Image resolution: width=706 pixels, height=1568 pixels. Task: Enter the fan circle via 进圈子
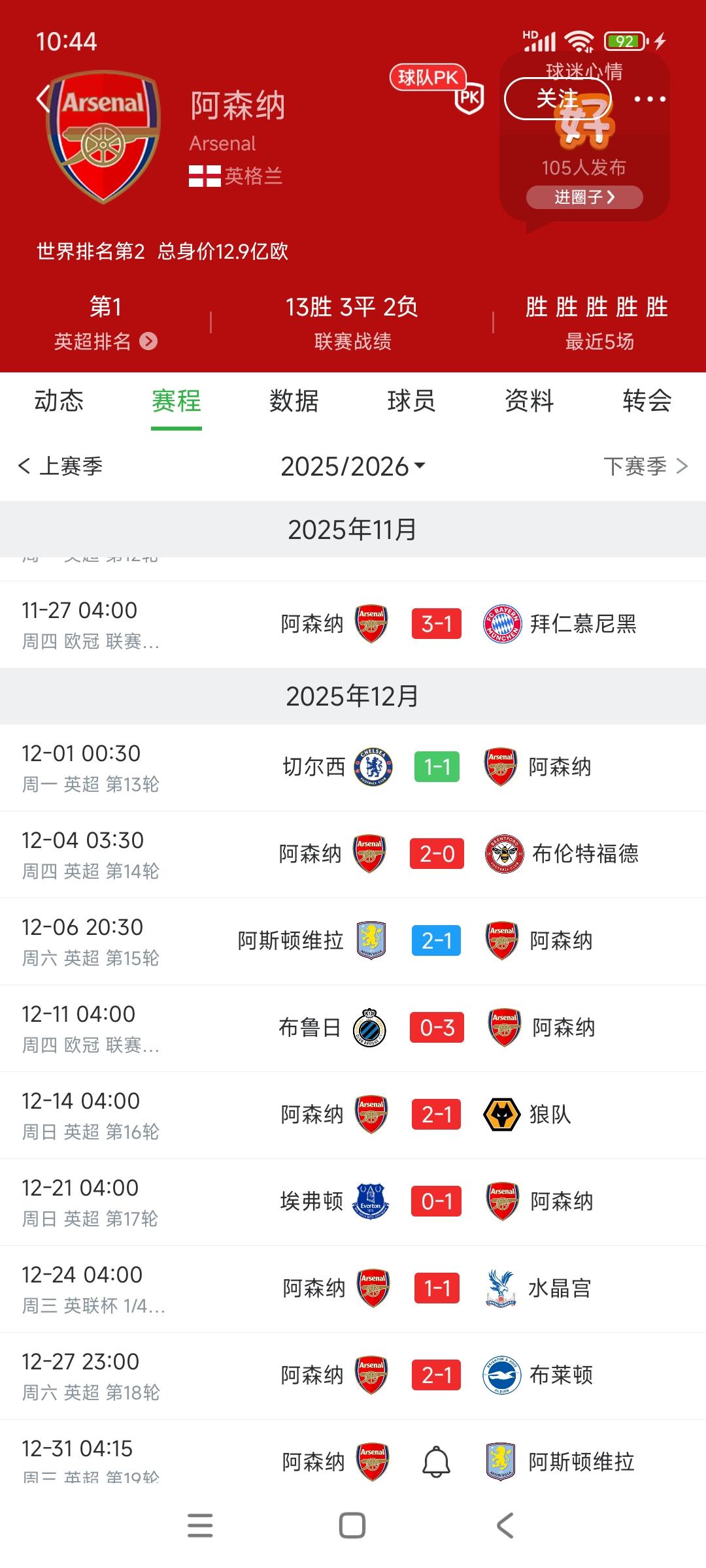click(x=584, y=197)
